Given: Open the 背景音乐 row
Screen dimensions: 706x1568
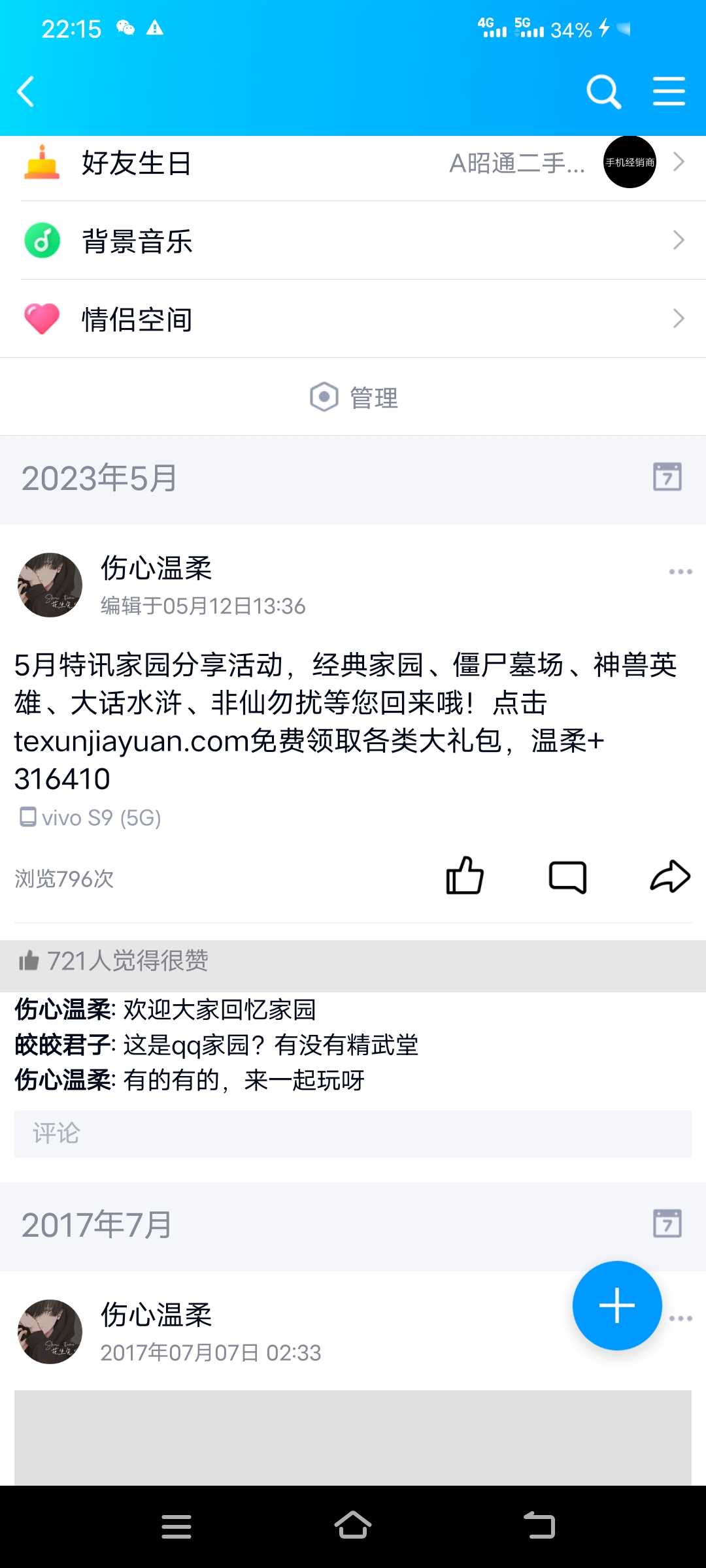Looking at the screenshot, I should coord(353,240).
